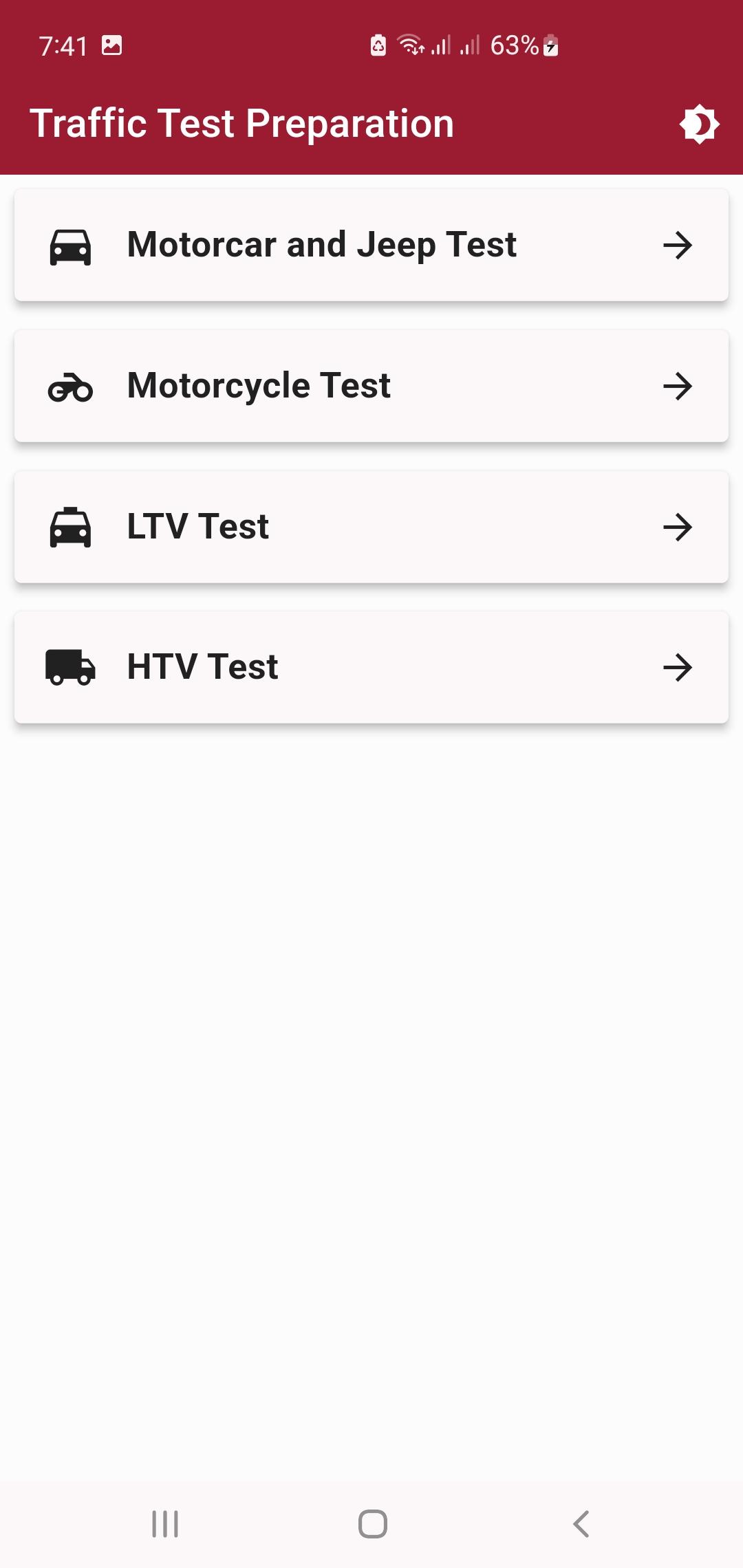743x1568 pixels.
Task: Open Motorcar and Jeep Test
Action: point(371,245)
